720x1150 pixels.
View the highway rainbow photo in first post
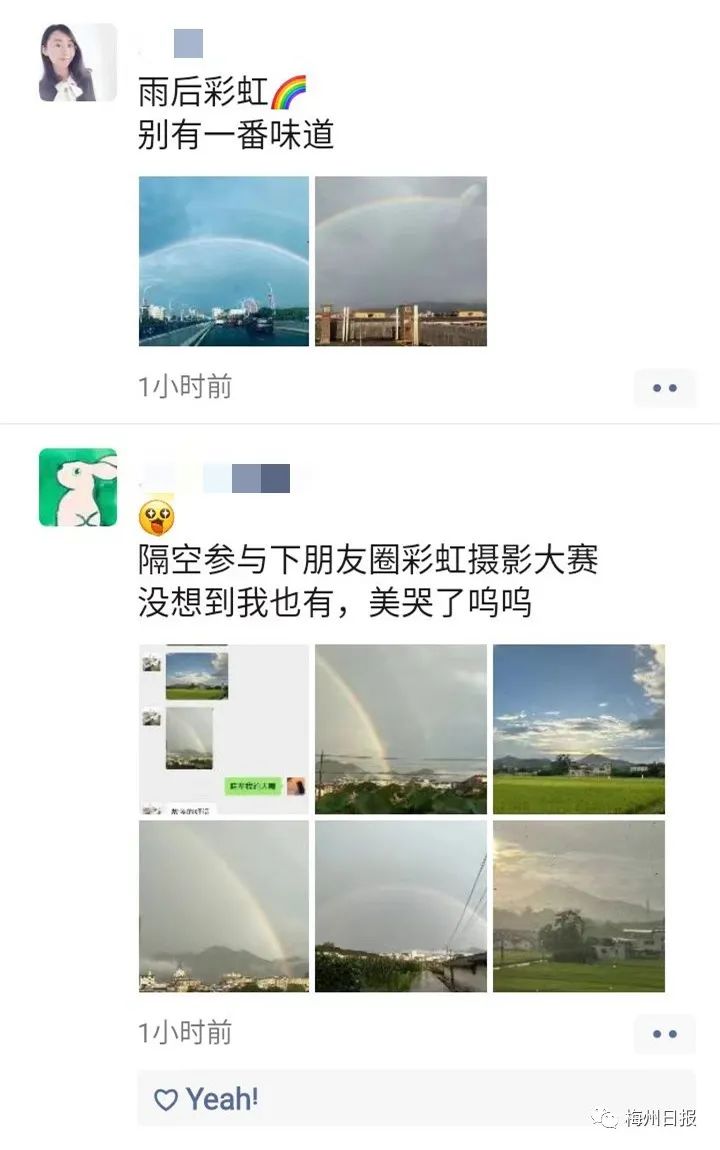point(224,261)
